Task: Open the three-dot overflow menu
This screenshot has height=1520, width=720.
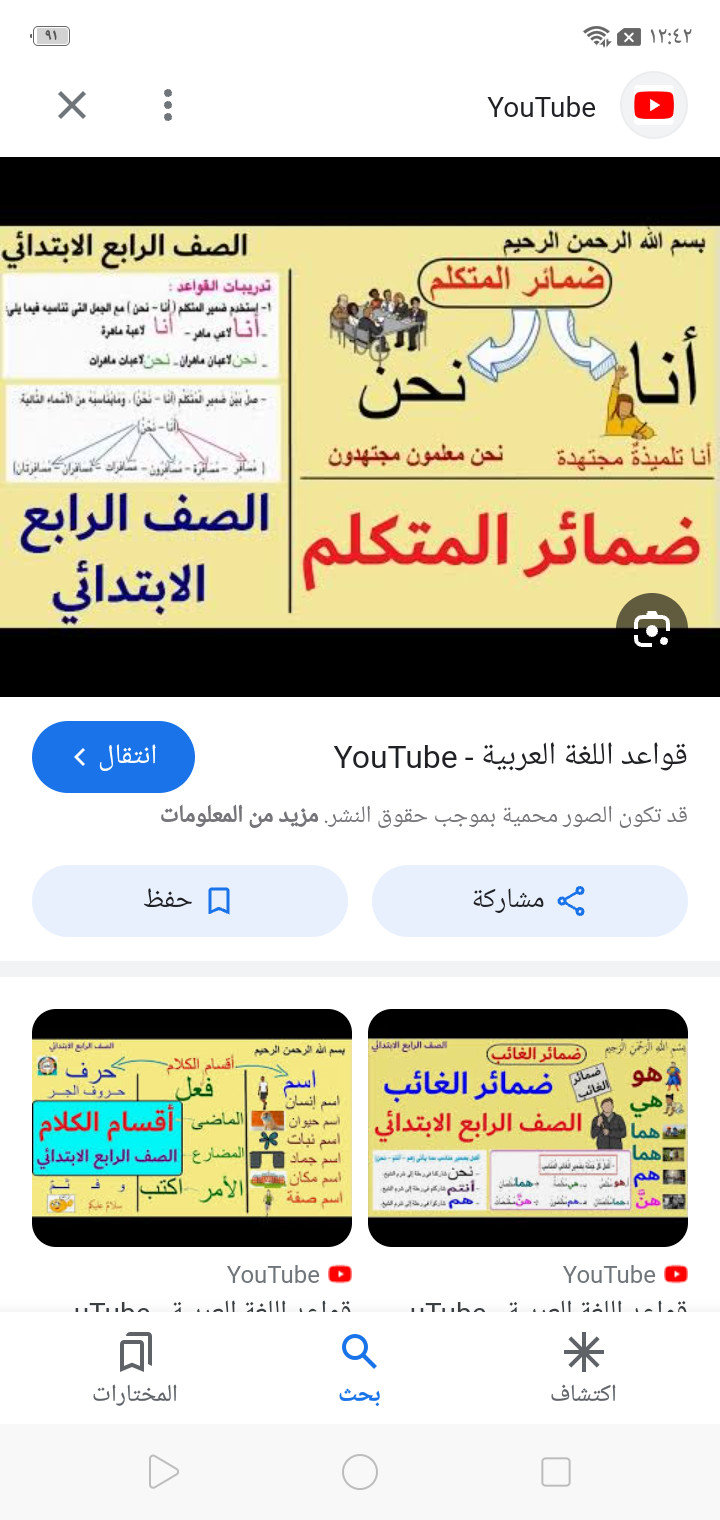Action: pyautogui.click(x=167, y=105)
